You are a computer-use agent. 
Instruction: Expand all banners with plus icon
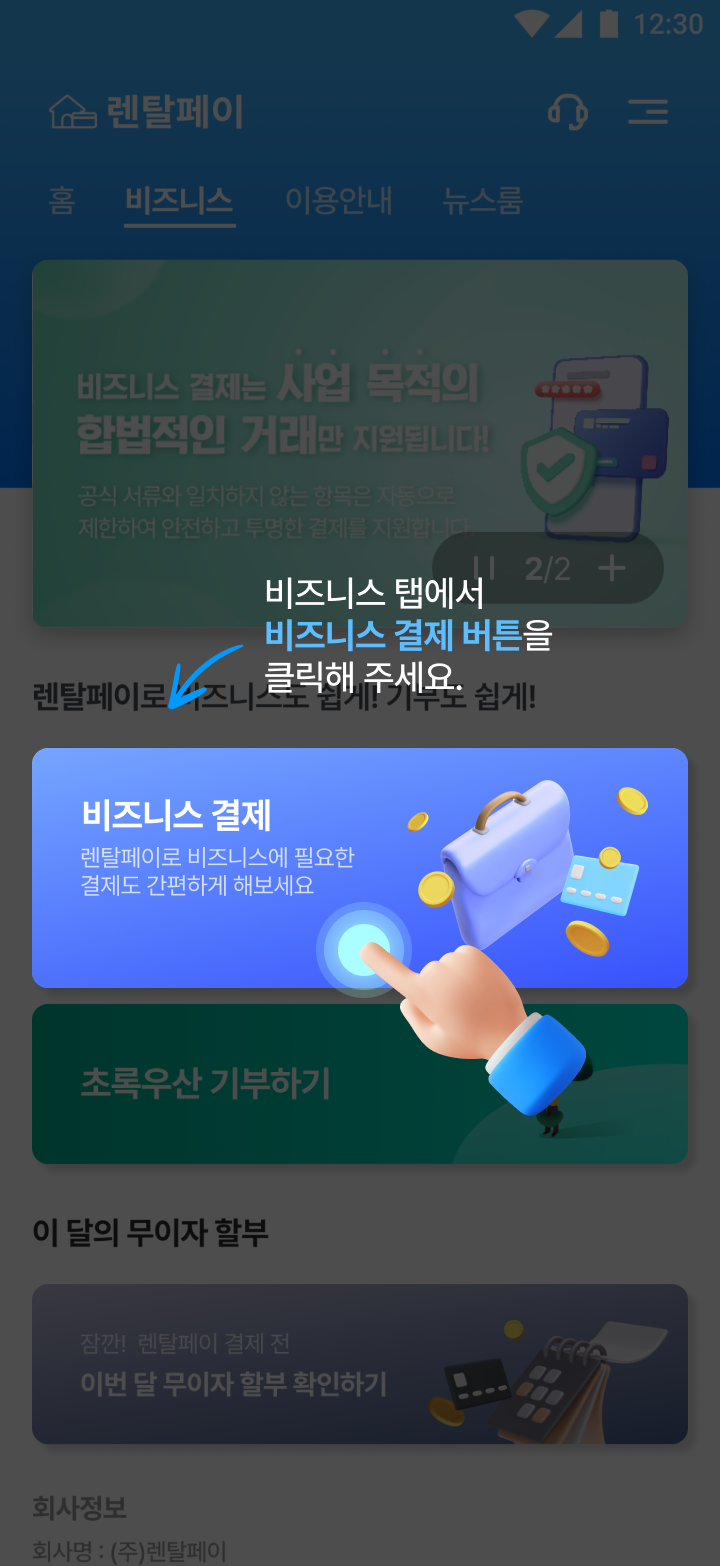(611, 569)
